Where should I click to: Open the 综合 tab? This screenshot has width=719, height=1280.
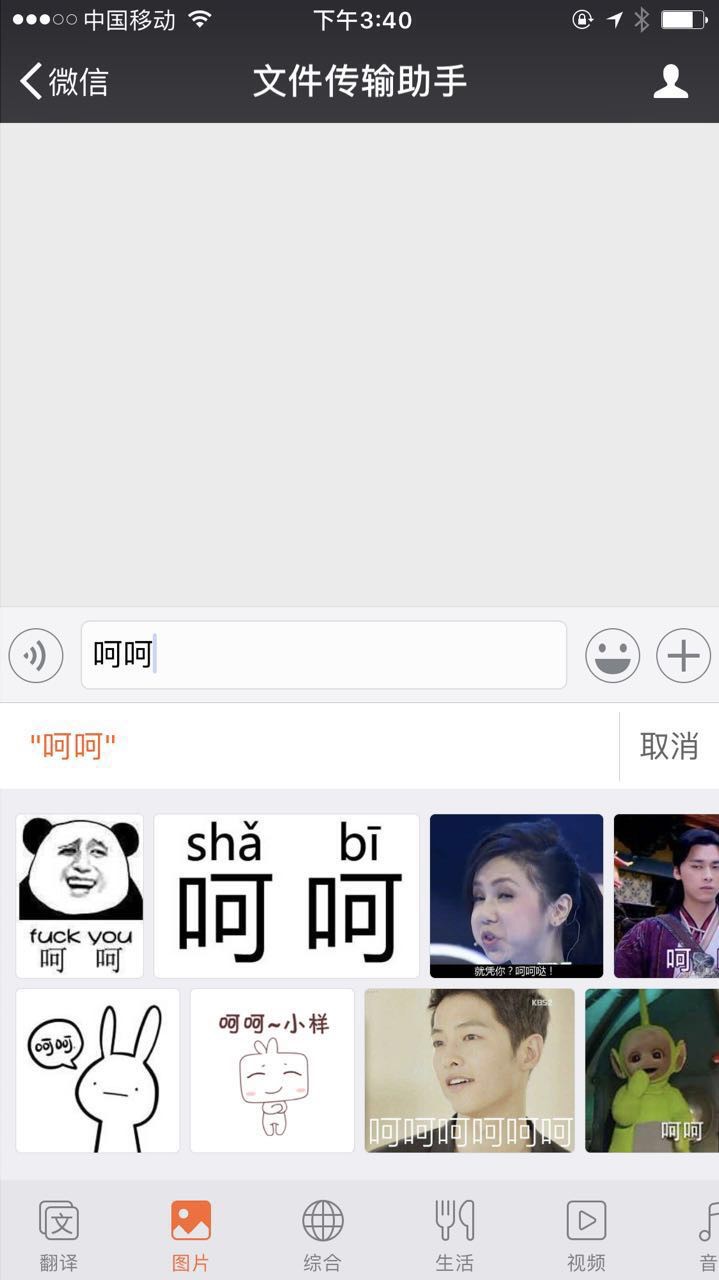pyautogui.click(x=322, y=1236)
